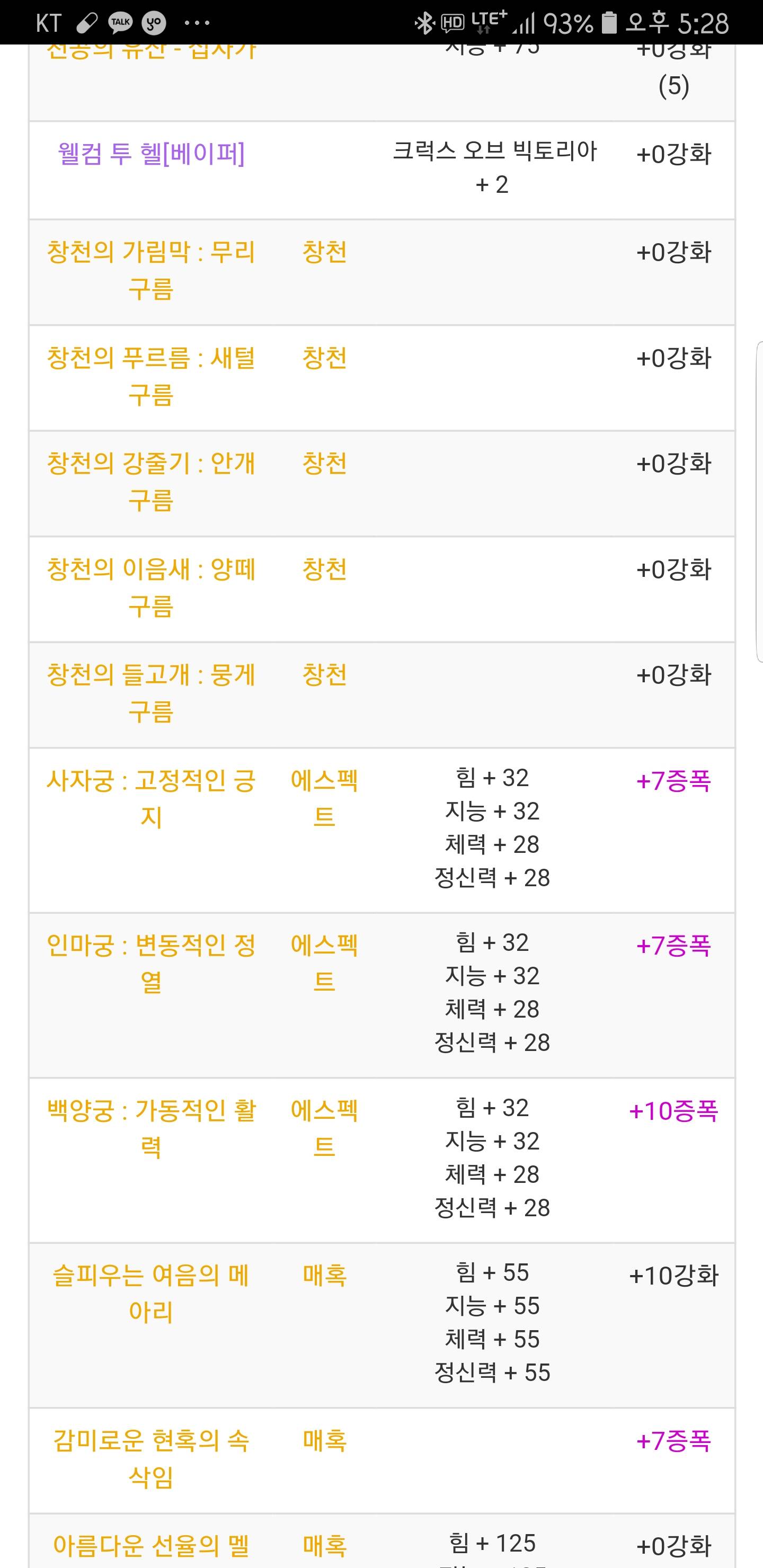This screenshot has width=763, height=1568.
Task: Open 슬피우는 여음의 메아리 item
Action: coord(151,1293)
